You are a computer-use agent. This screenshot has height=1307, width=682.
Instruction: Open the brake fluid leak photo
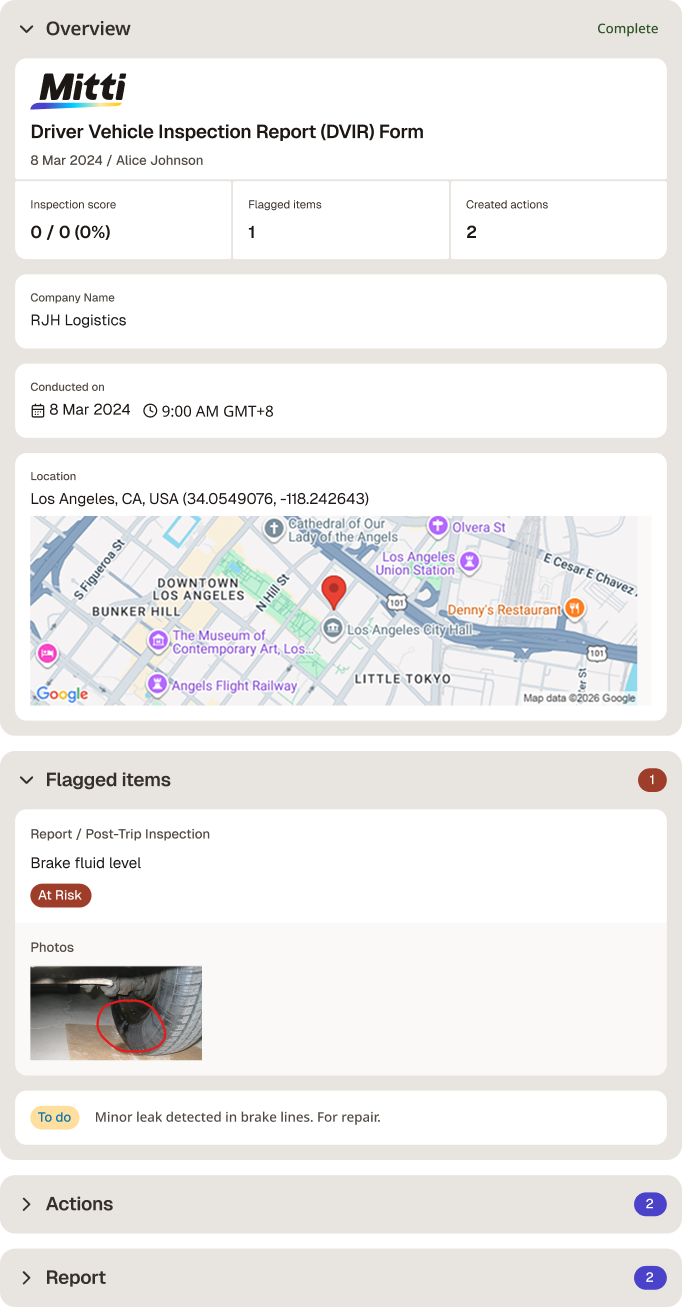pos(116,1012)
